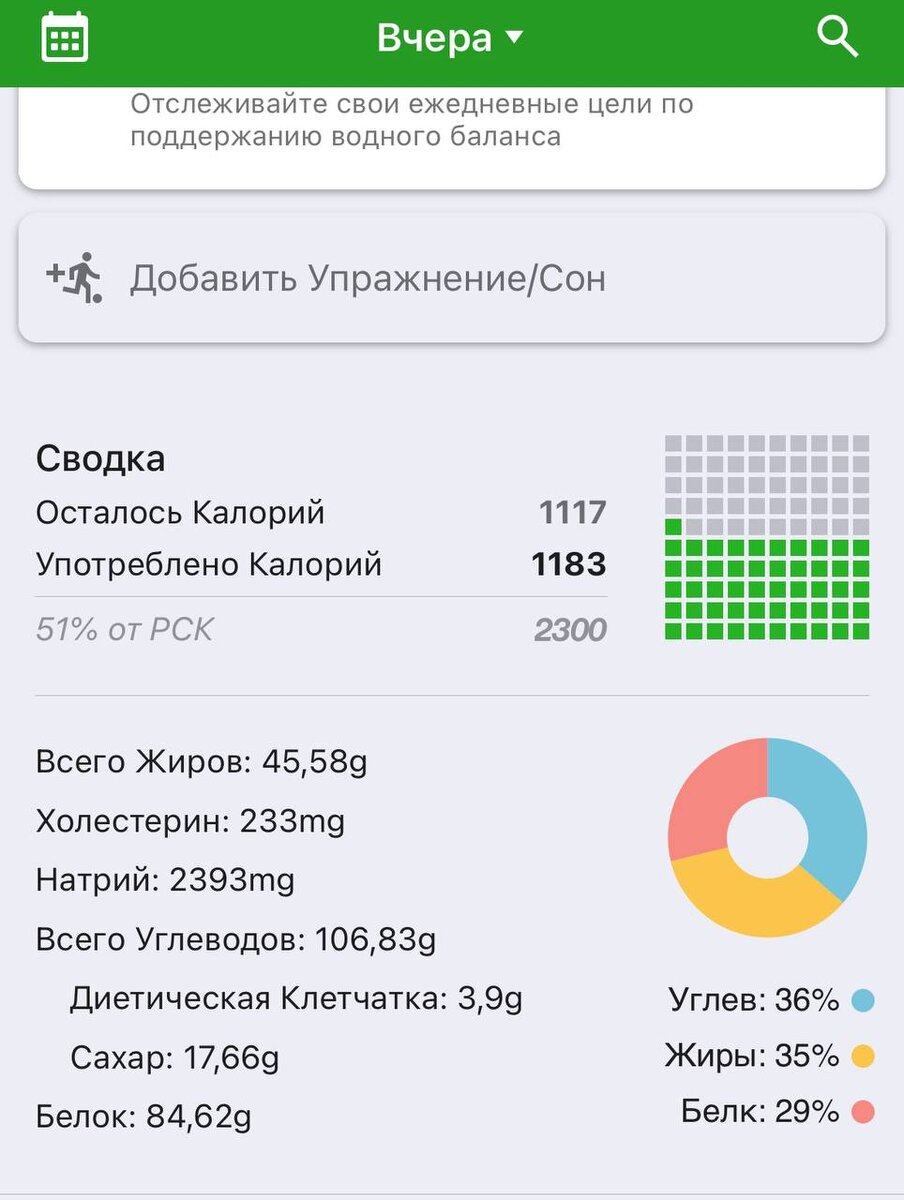The image size is (904, 1200).
Task: Tap Добавить Упражнение/Сон
Action: coord(368,279)
